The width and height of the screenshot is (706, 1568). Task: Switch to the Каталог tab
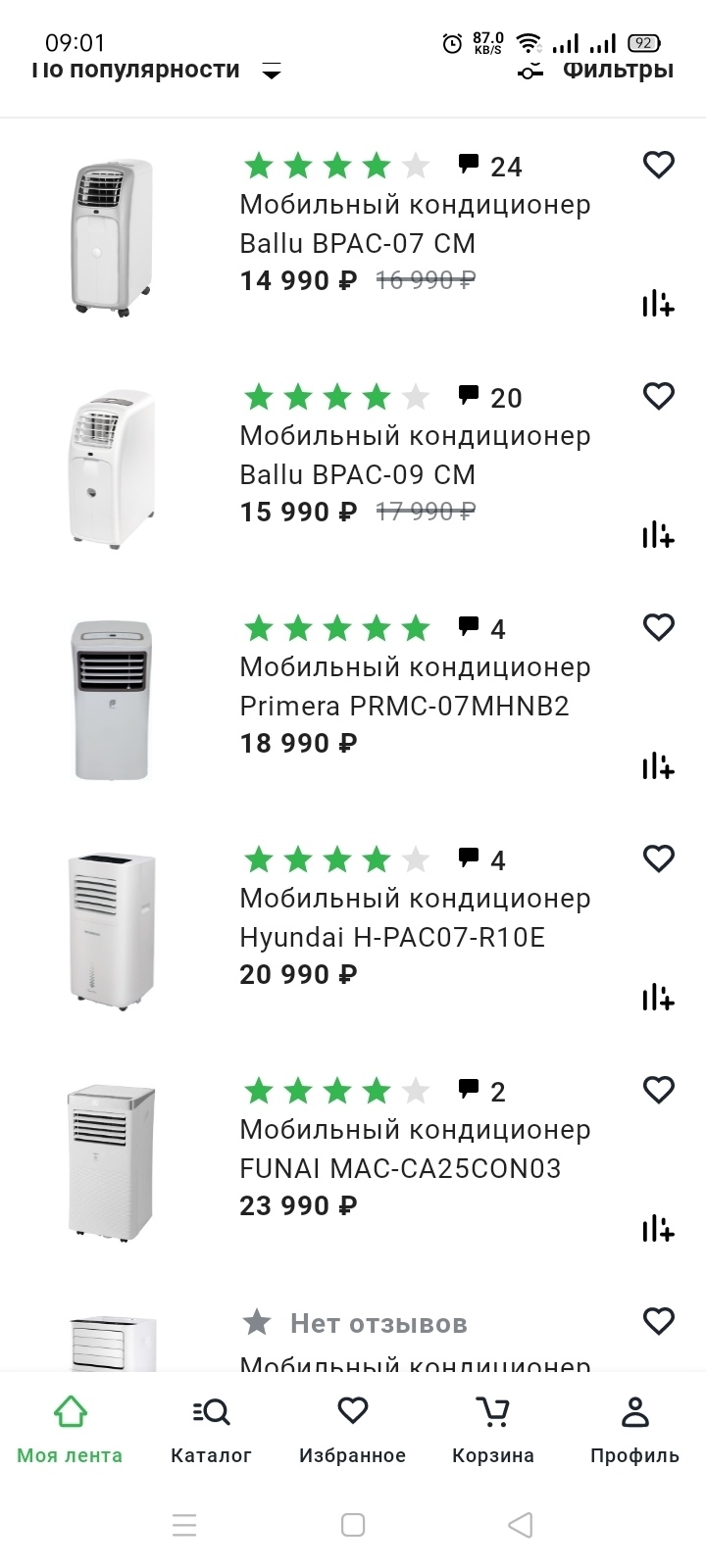(x=211, y=1431)
